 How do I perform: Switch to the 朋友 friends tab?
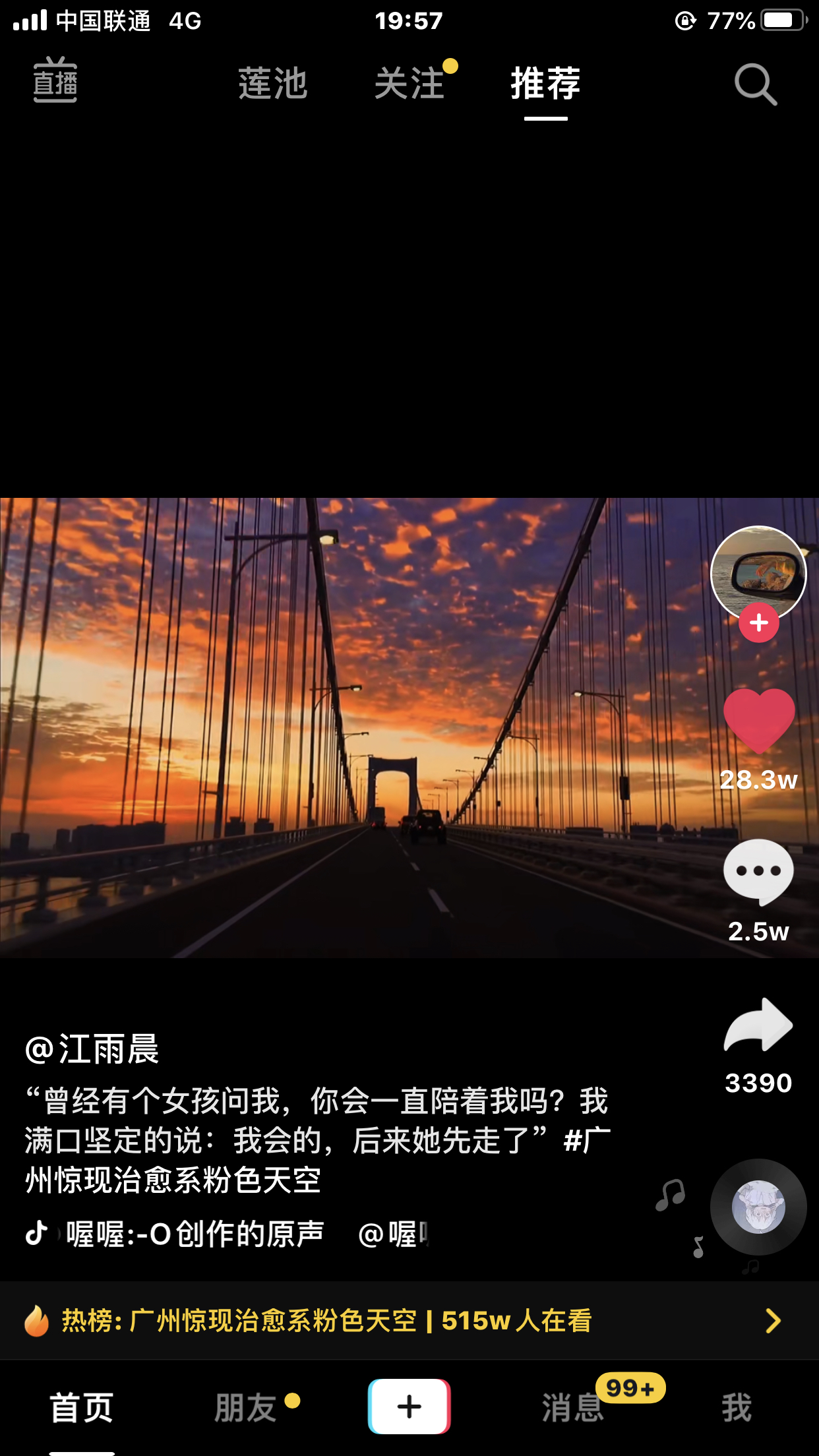pos(245,1408)
